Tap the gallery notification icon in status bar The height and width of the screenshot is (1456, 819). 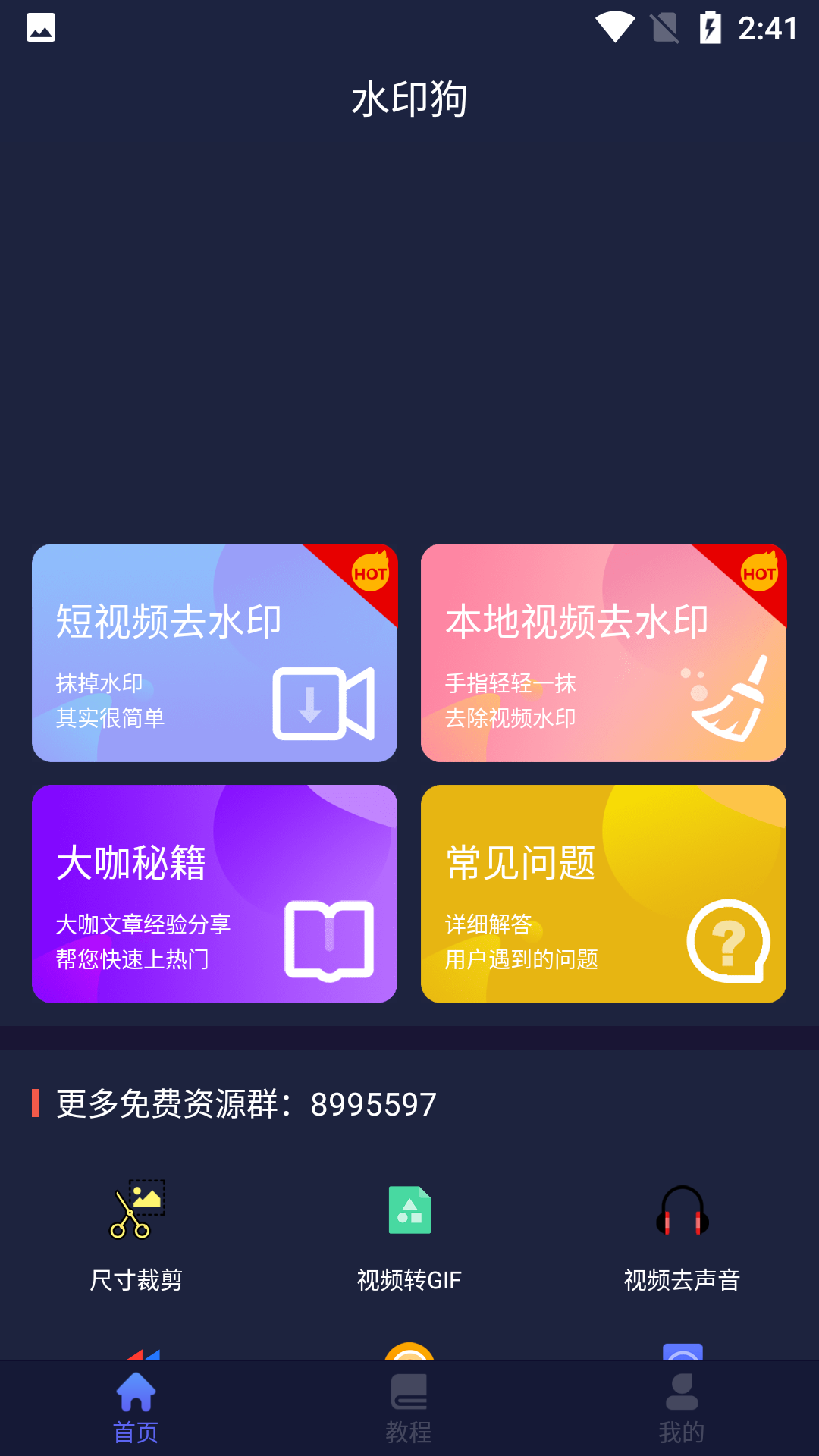click(42, 27)
